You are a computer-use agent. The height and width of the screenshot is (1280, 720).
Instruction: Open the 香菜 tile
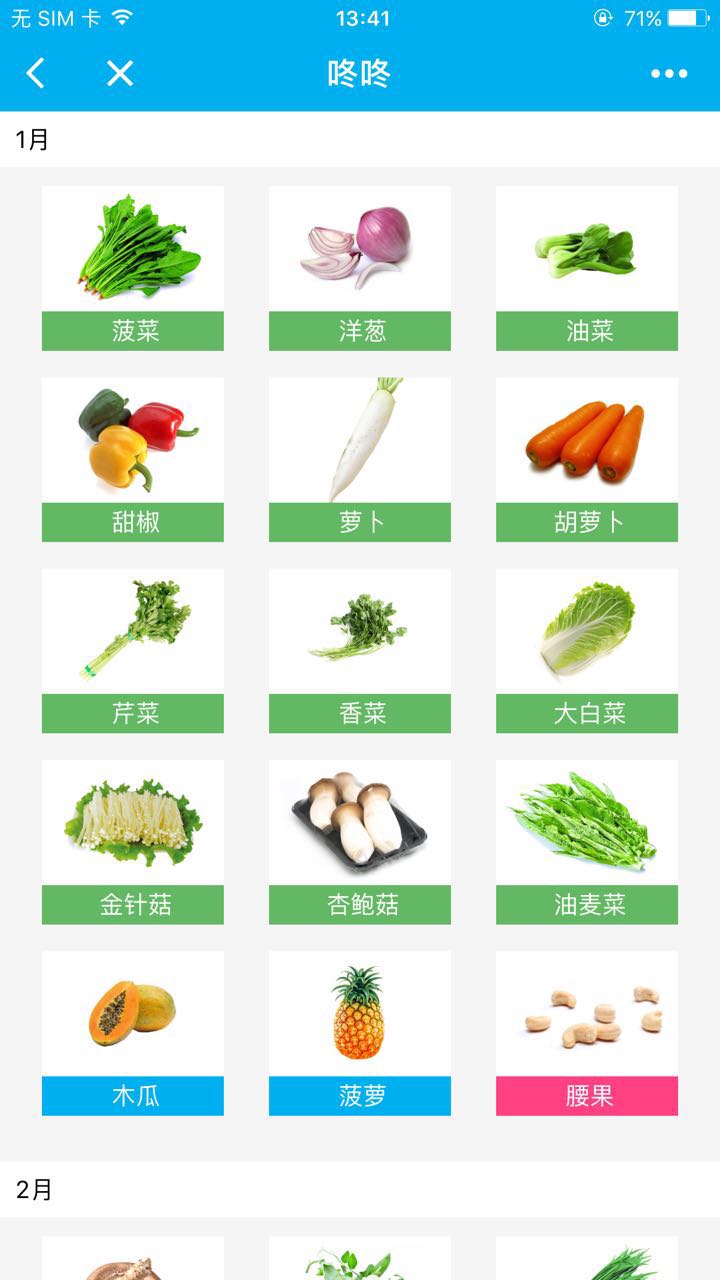pos(360,650)
